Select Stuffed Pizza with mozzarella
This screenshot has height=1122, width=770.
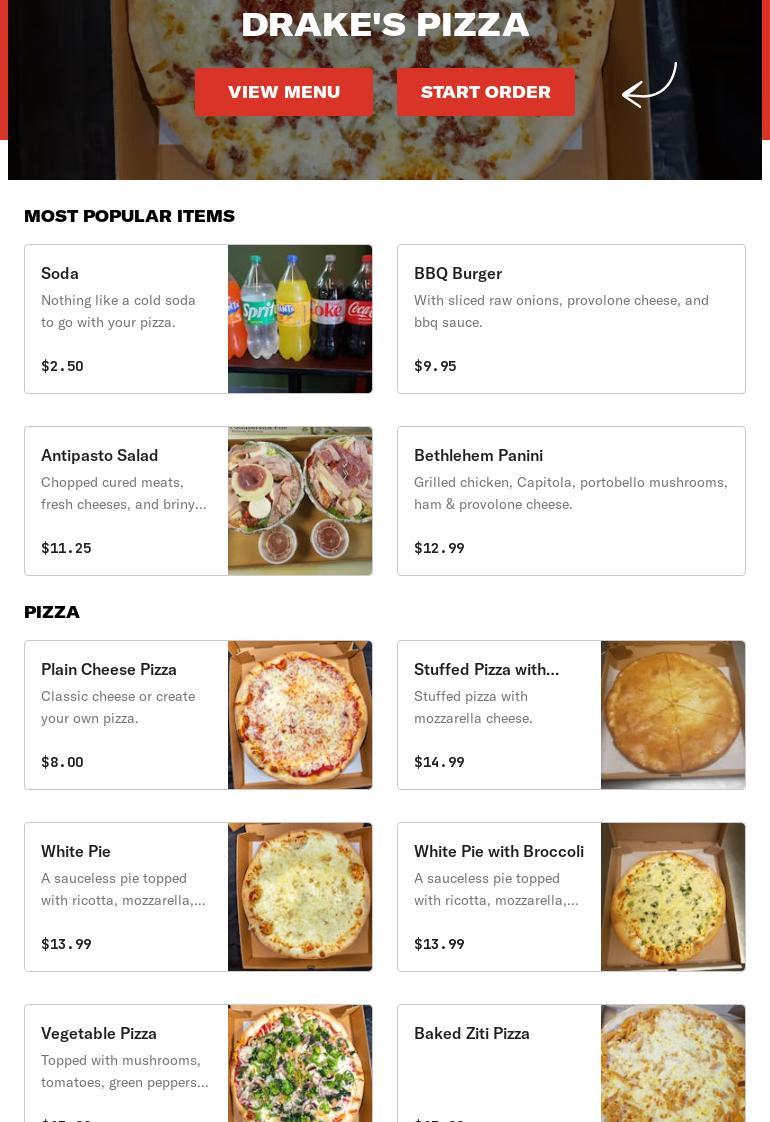click(x=571, y=715)
